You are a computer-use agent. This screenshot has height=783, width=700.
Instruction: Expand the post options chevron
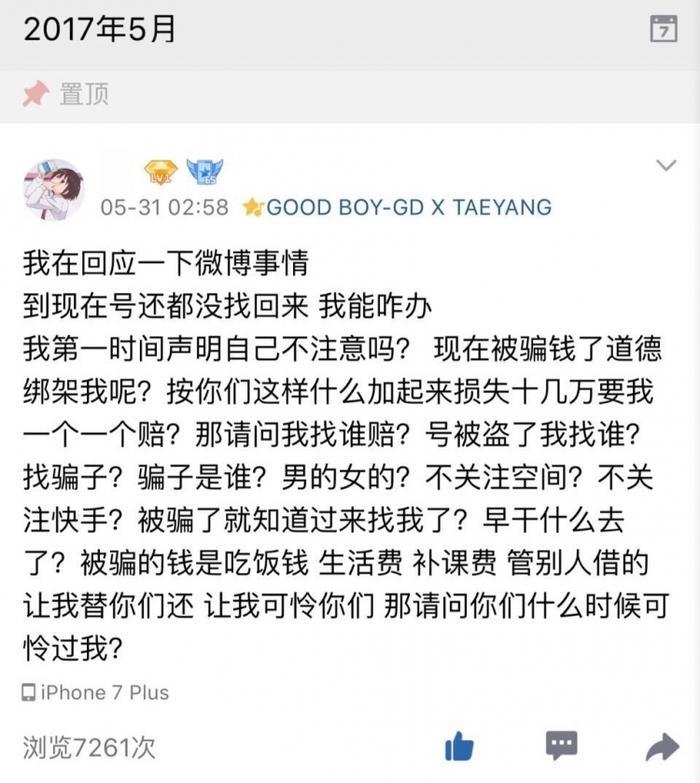click(665, 165)
